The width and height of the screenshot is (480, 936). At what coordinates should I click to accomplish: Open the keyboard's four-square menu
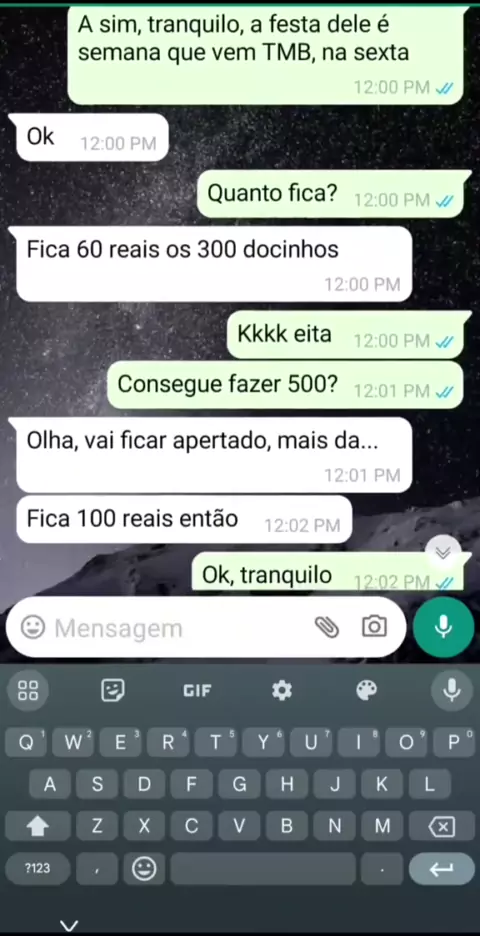pos(28,691)
